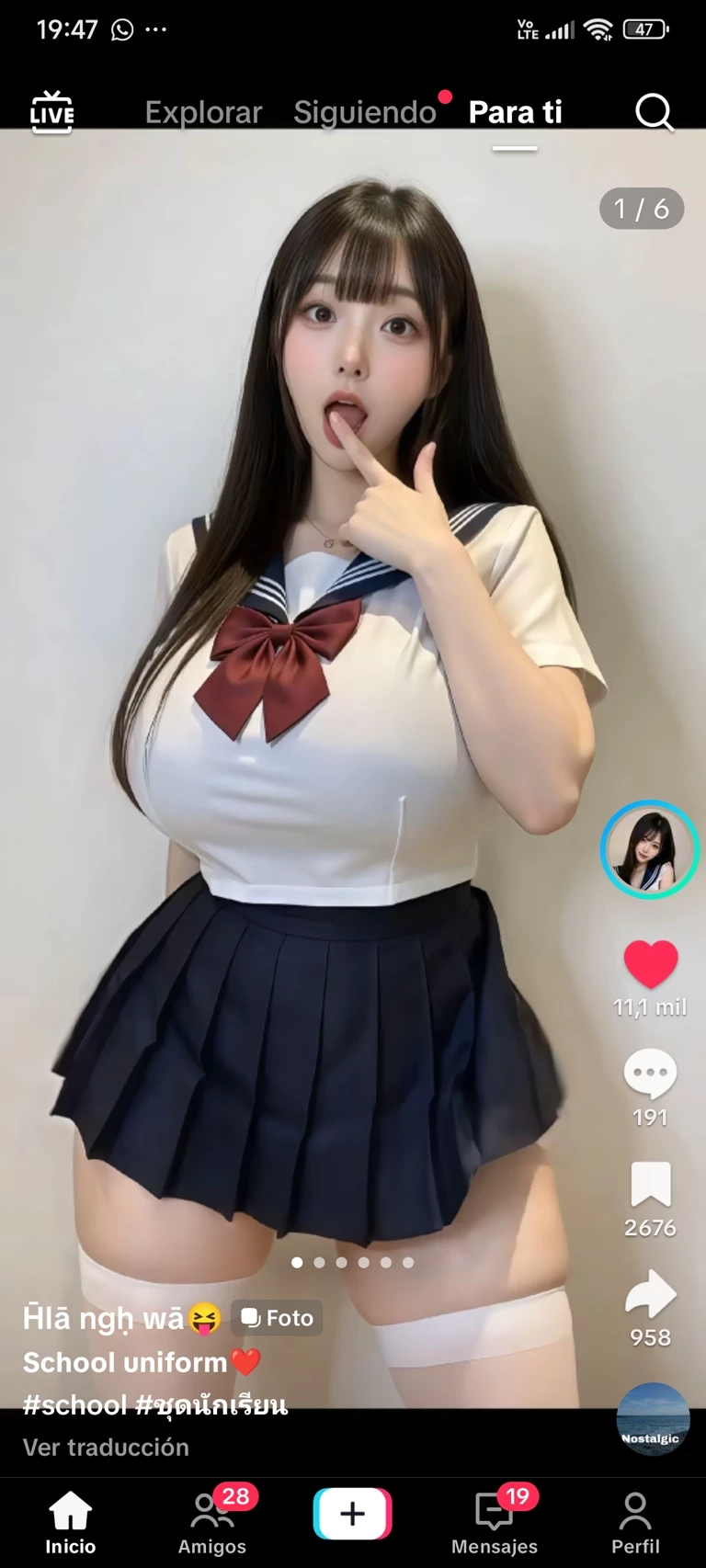The image size is (706, 1568).
Task: Tap Ver traducción link
Action: pyautogui.click(x=106, y=1447)
